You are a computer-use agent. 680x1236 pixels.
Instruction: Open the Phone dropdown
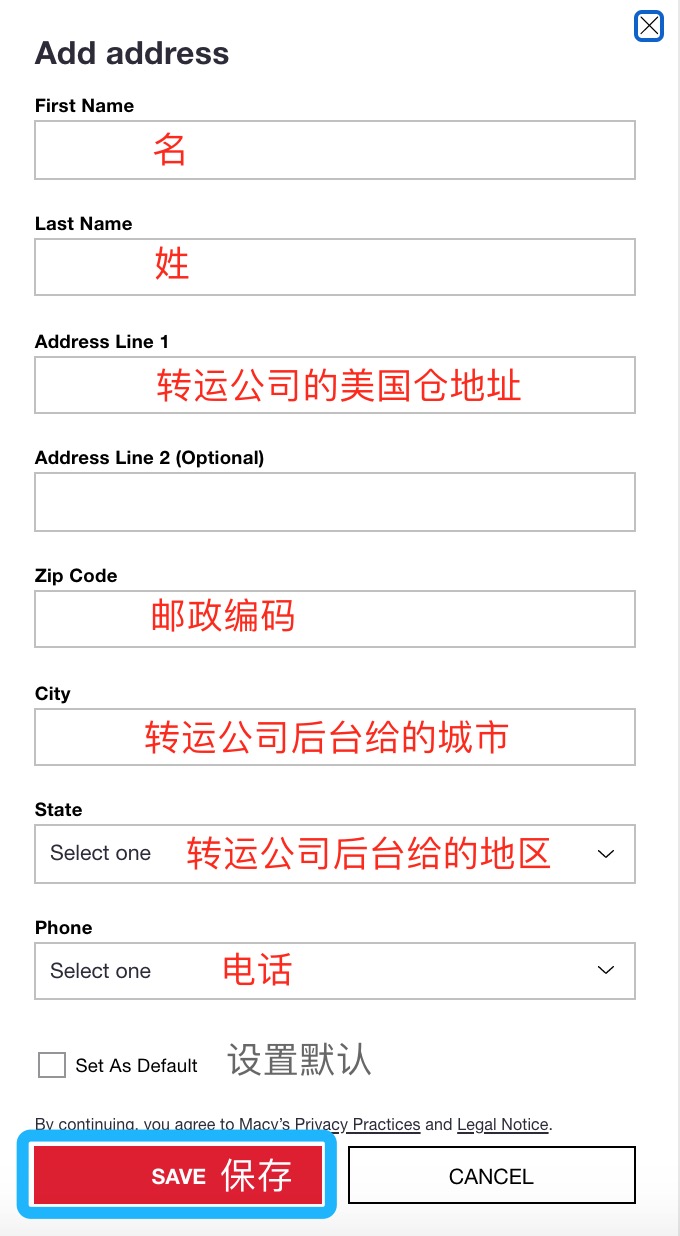coord(335,971)
